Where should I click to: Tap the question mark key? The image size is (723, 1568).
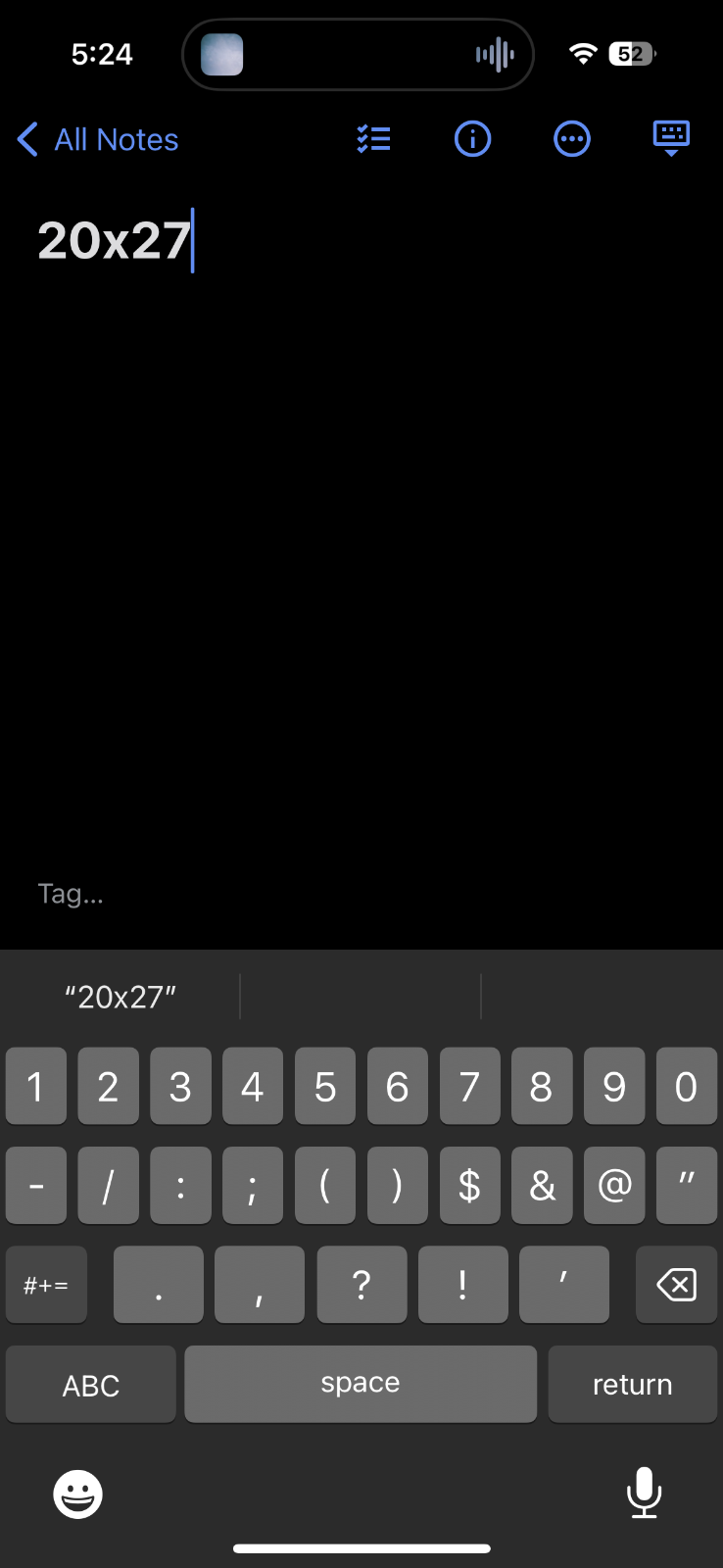point(361,1285)
